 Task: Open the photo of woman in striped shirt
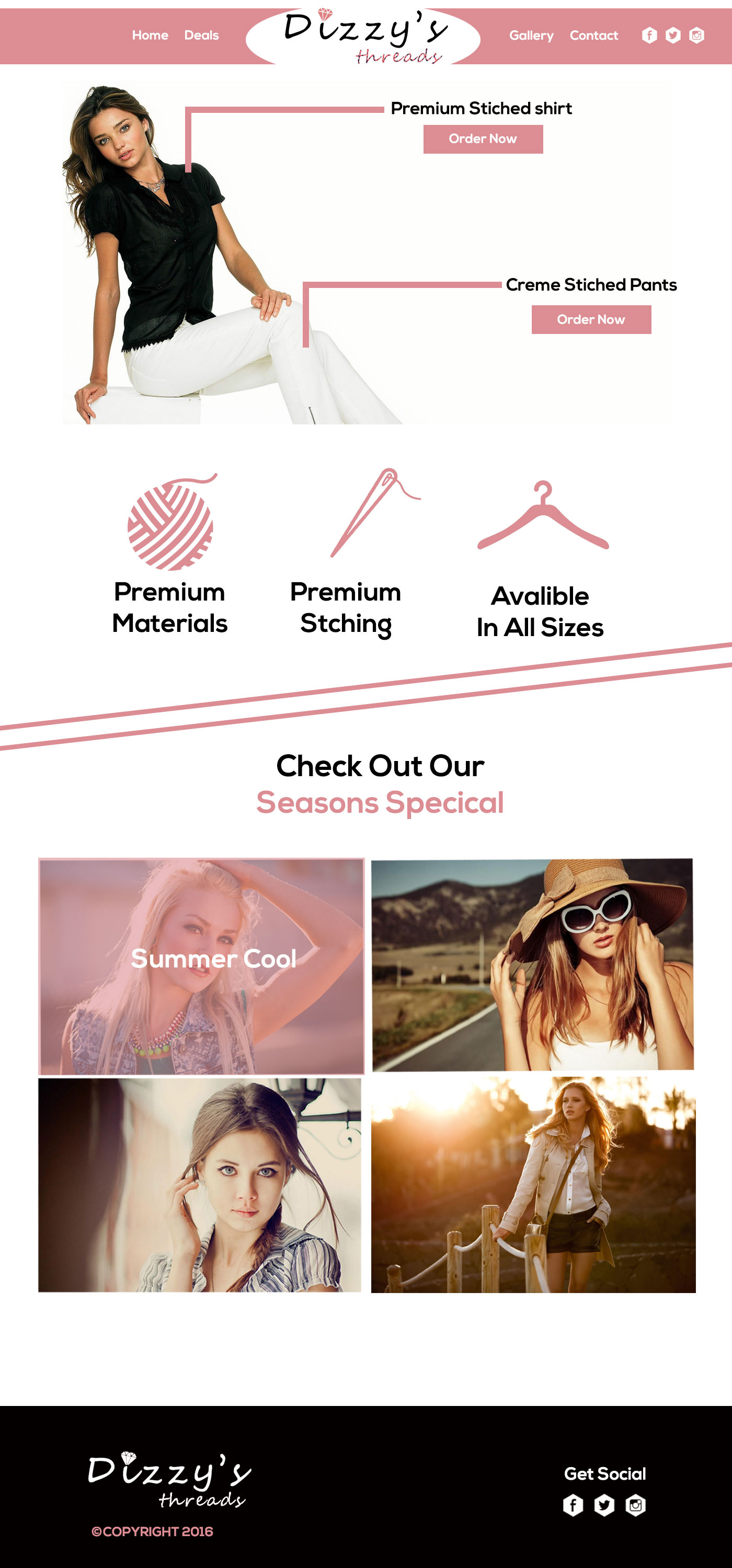pyautogui.click(x=200, y=1184)
